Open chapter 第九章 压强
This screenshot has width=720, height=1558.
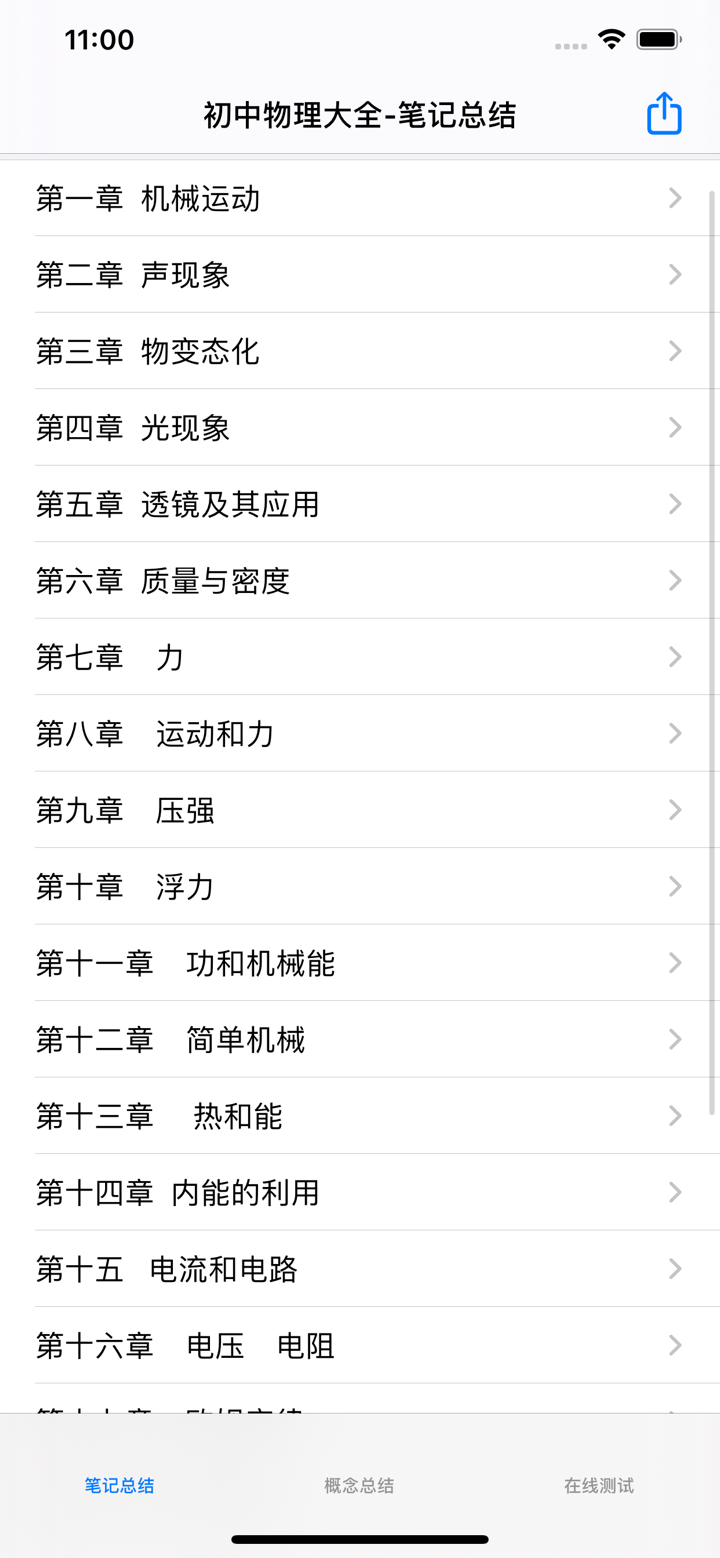point(360,810)
